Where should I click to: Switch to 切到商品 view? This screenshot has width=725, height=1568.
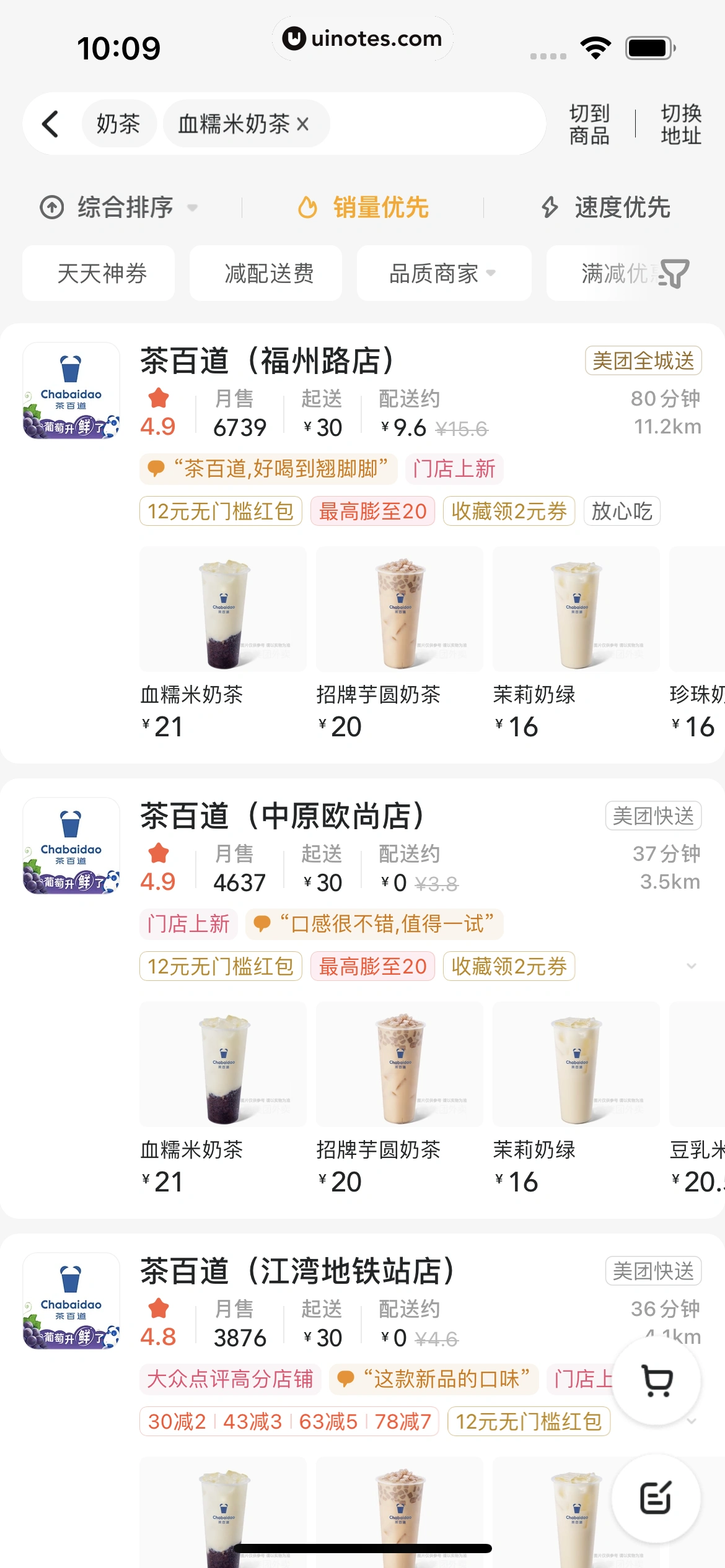click(589, 124)
